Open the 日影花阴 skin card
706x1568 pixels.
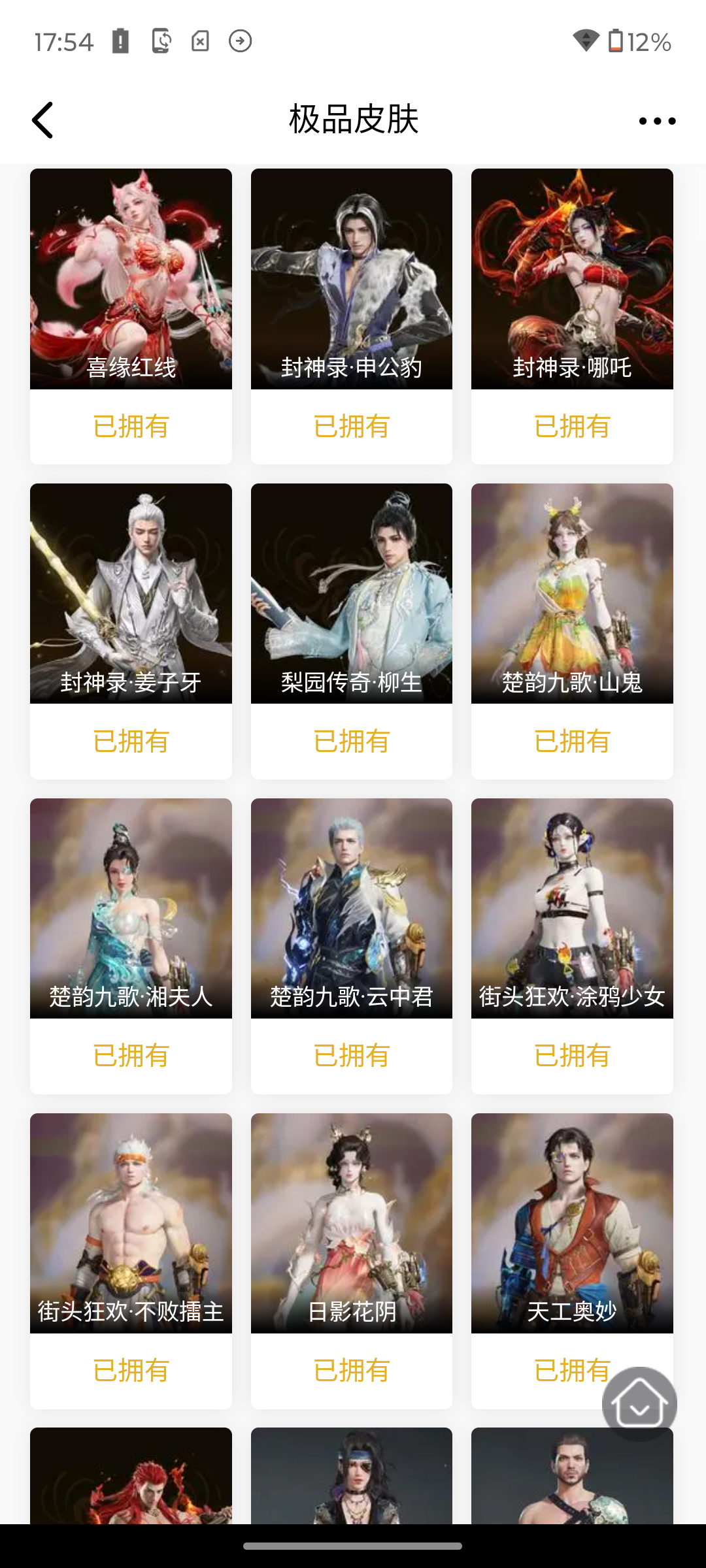point(352,1223)
